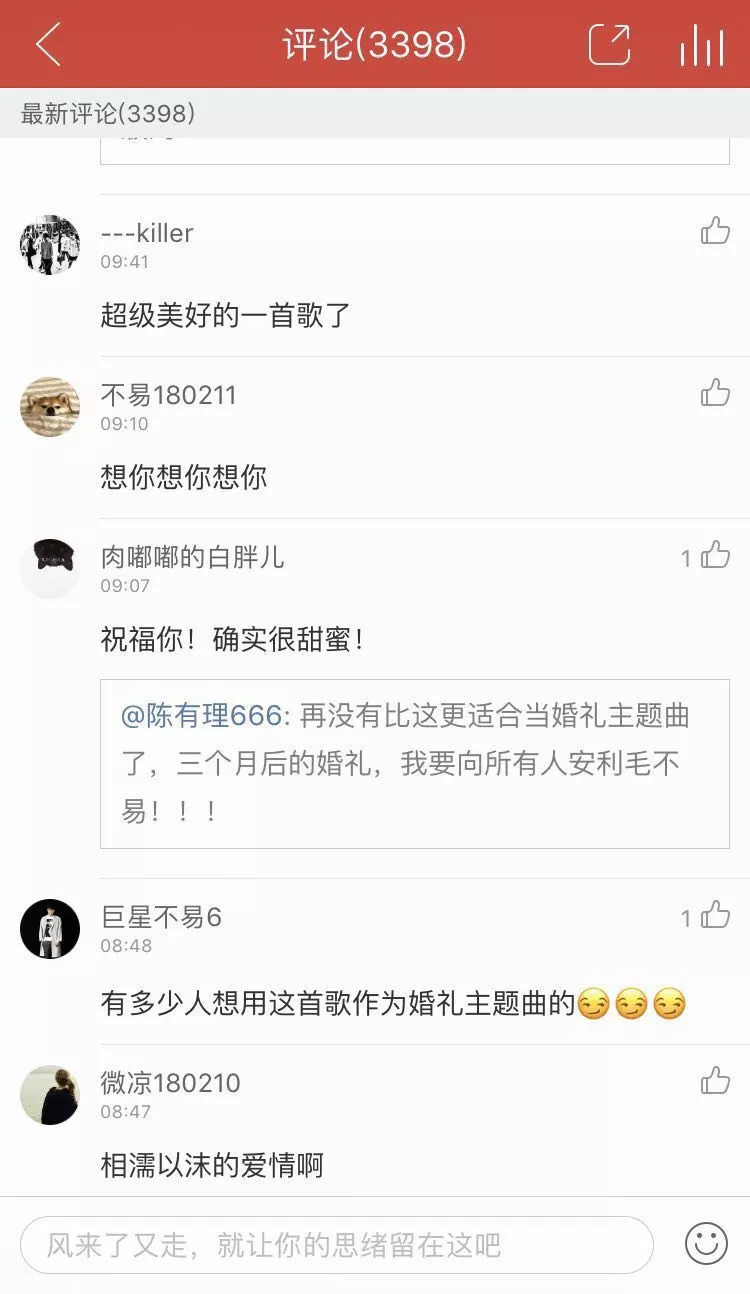Viewport: 750px width, 1294px height.
Task: Open the emoji picker
Action: 706,1244
